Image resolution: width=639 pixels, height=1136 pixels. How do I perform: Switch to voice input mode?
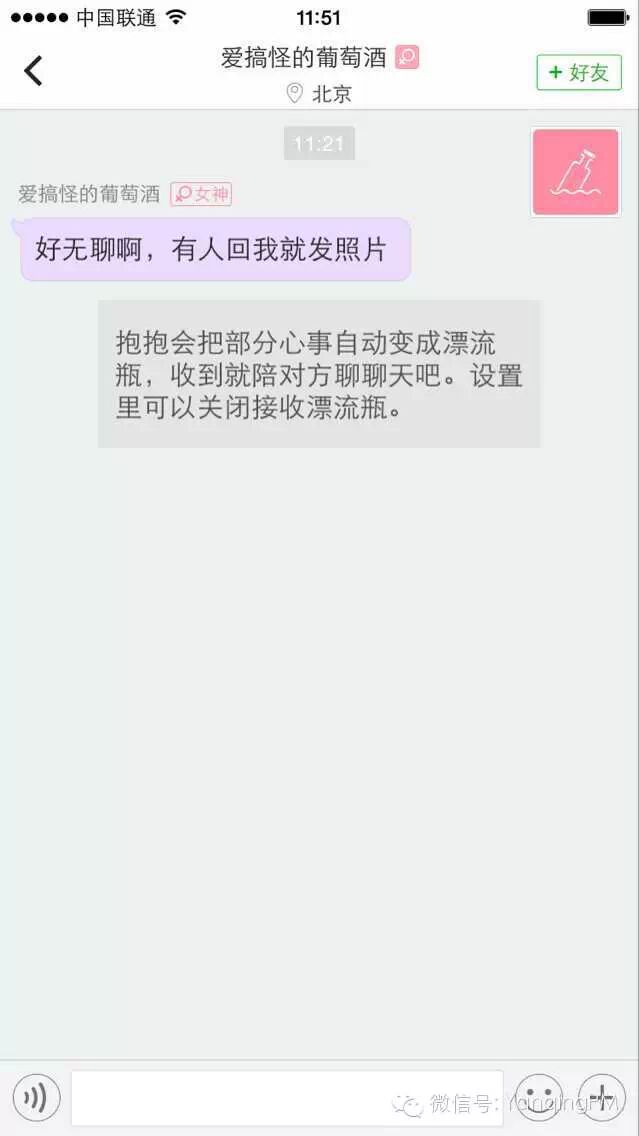(x=36, y=1097)
